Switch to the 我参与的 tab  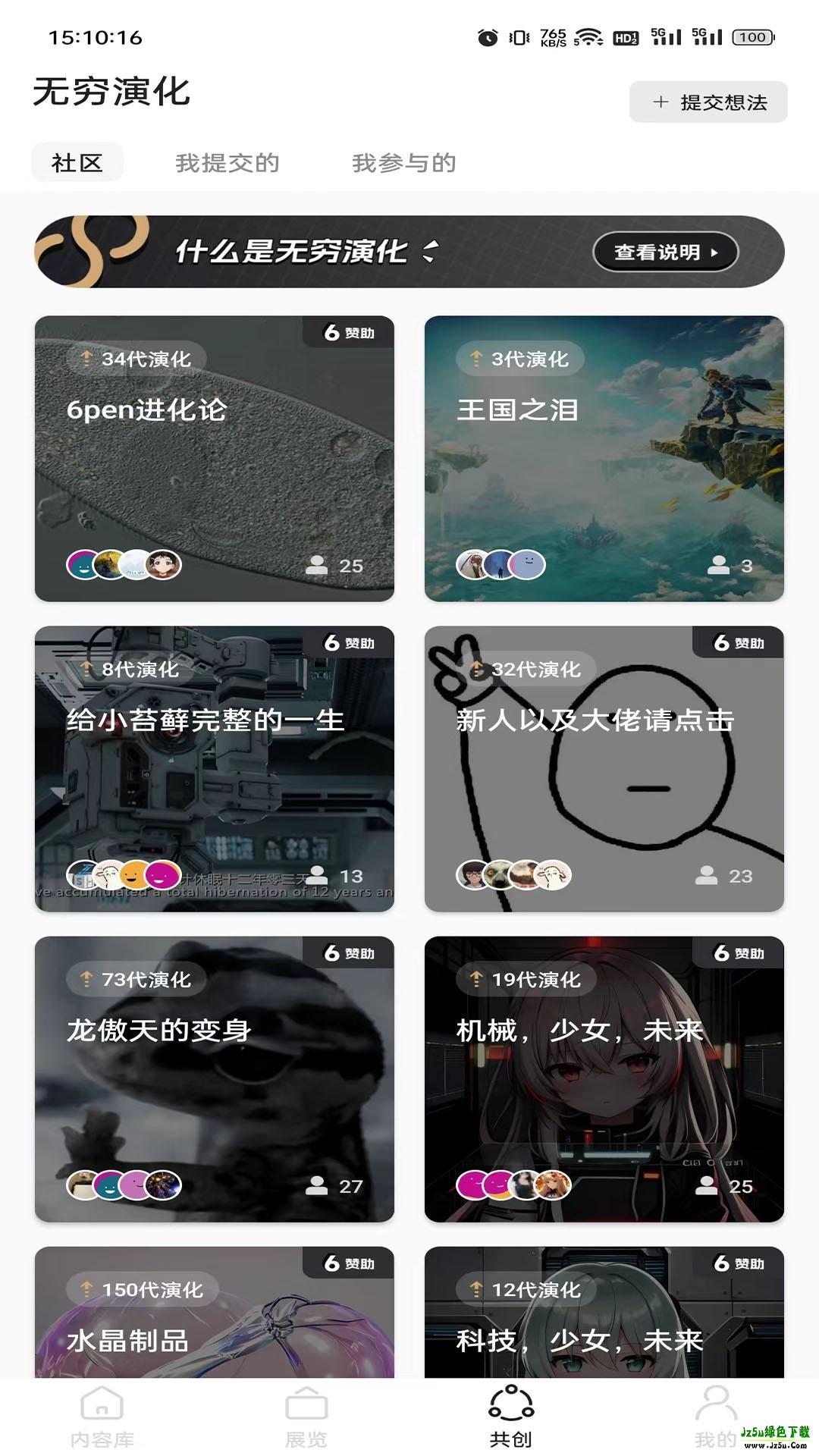(403, 163)
